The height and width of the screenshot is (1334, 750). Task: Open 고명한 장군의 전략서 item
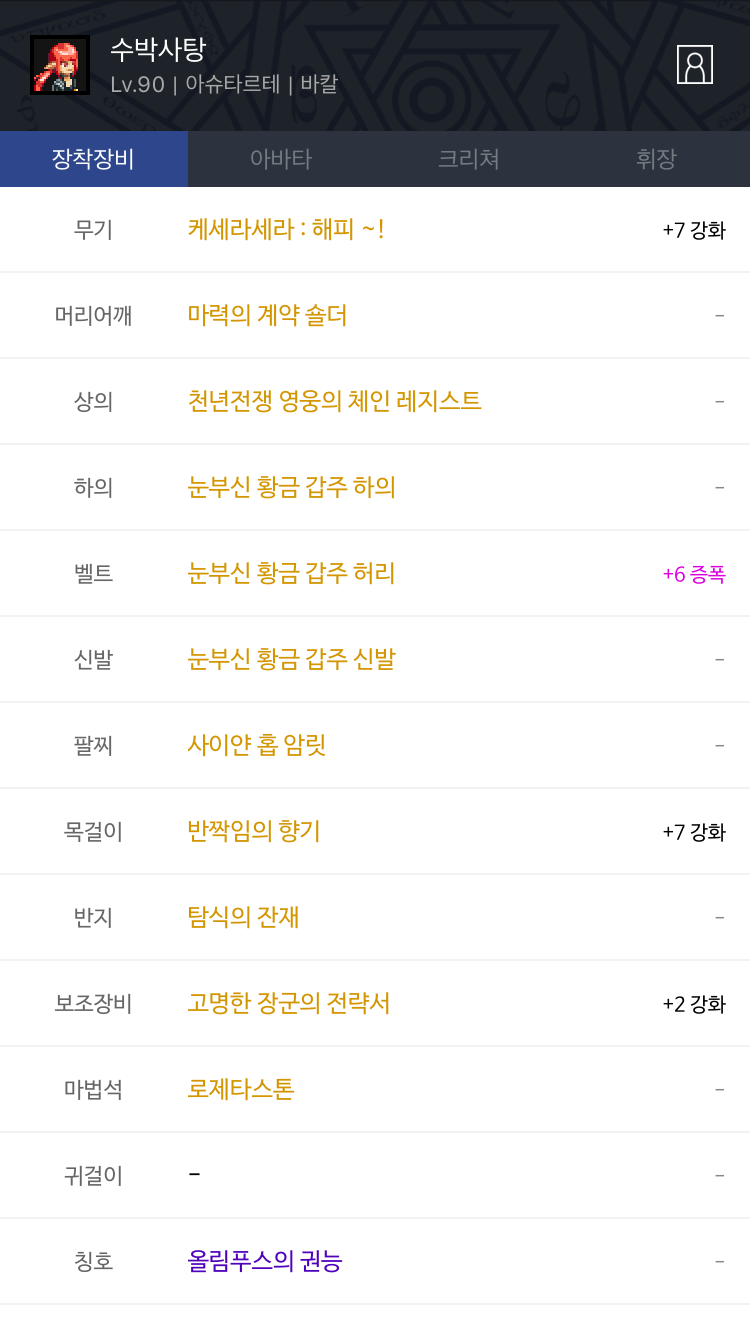point(288,1003)
